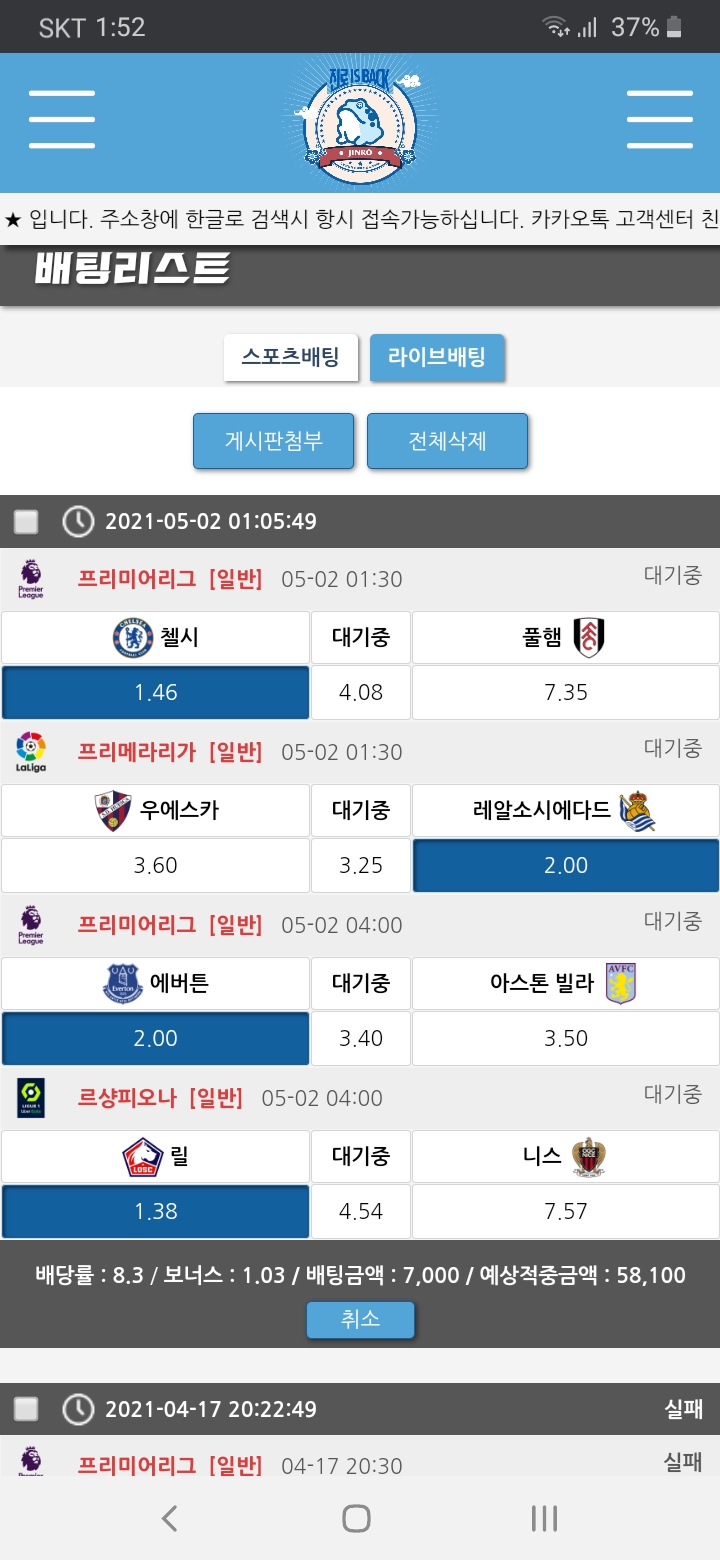
Task: Switch to the 라이브배팅 tab
Action: (437, 357)
